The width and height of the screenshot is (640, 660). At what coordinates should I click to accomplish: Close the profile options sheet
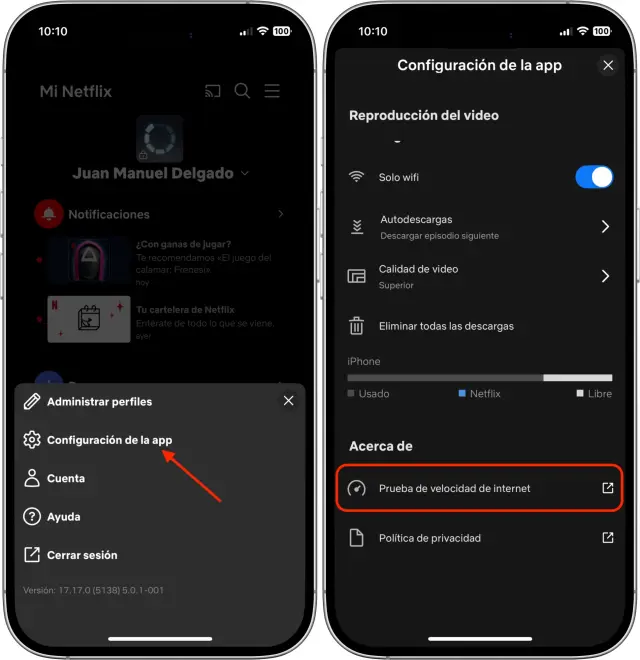coord(288,400)
